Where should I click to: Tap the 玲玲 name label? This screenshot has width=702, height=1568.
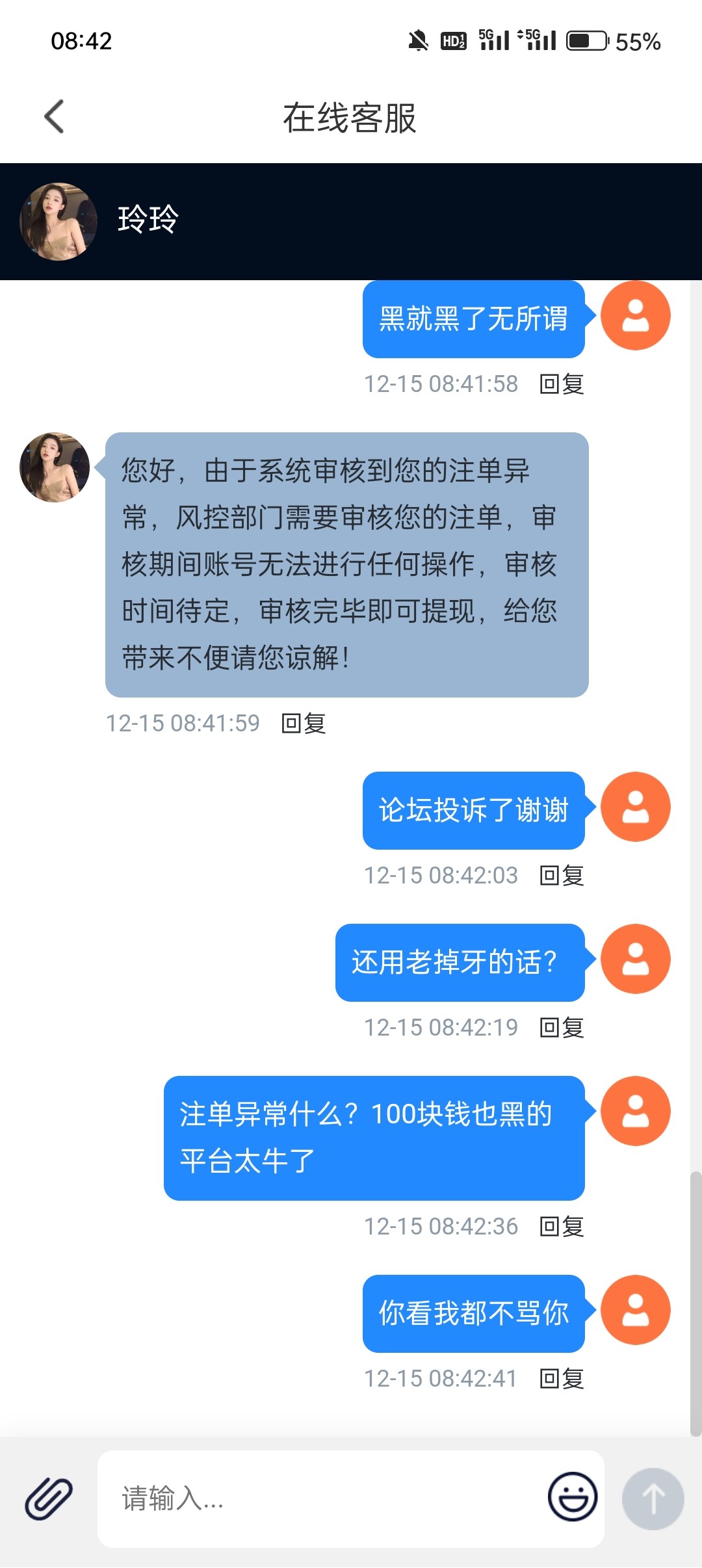[x=146, y=221]
